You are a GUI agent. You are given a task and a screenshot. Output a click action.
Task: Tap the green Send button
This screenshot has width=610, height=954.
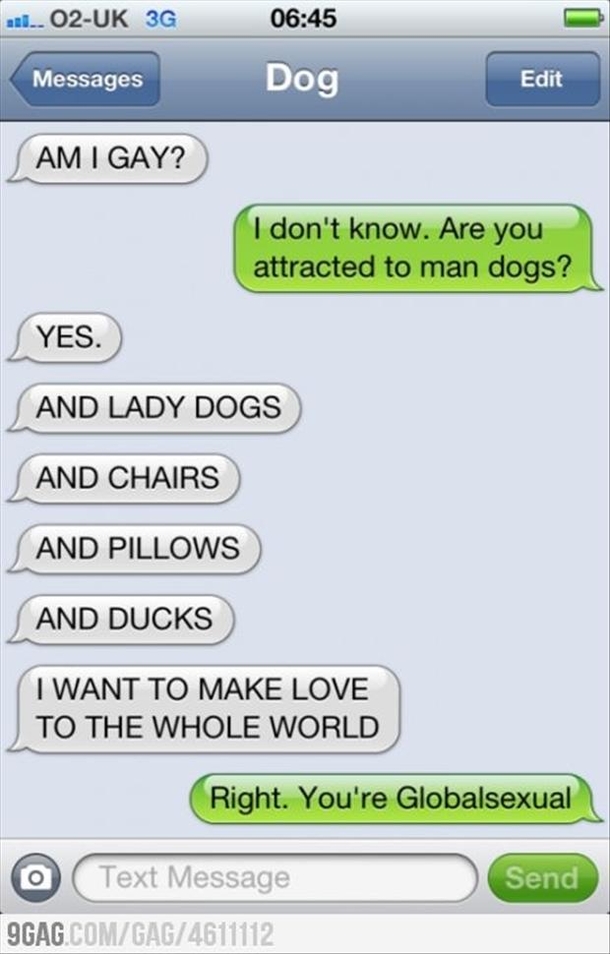541,878
